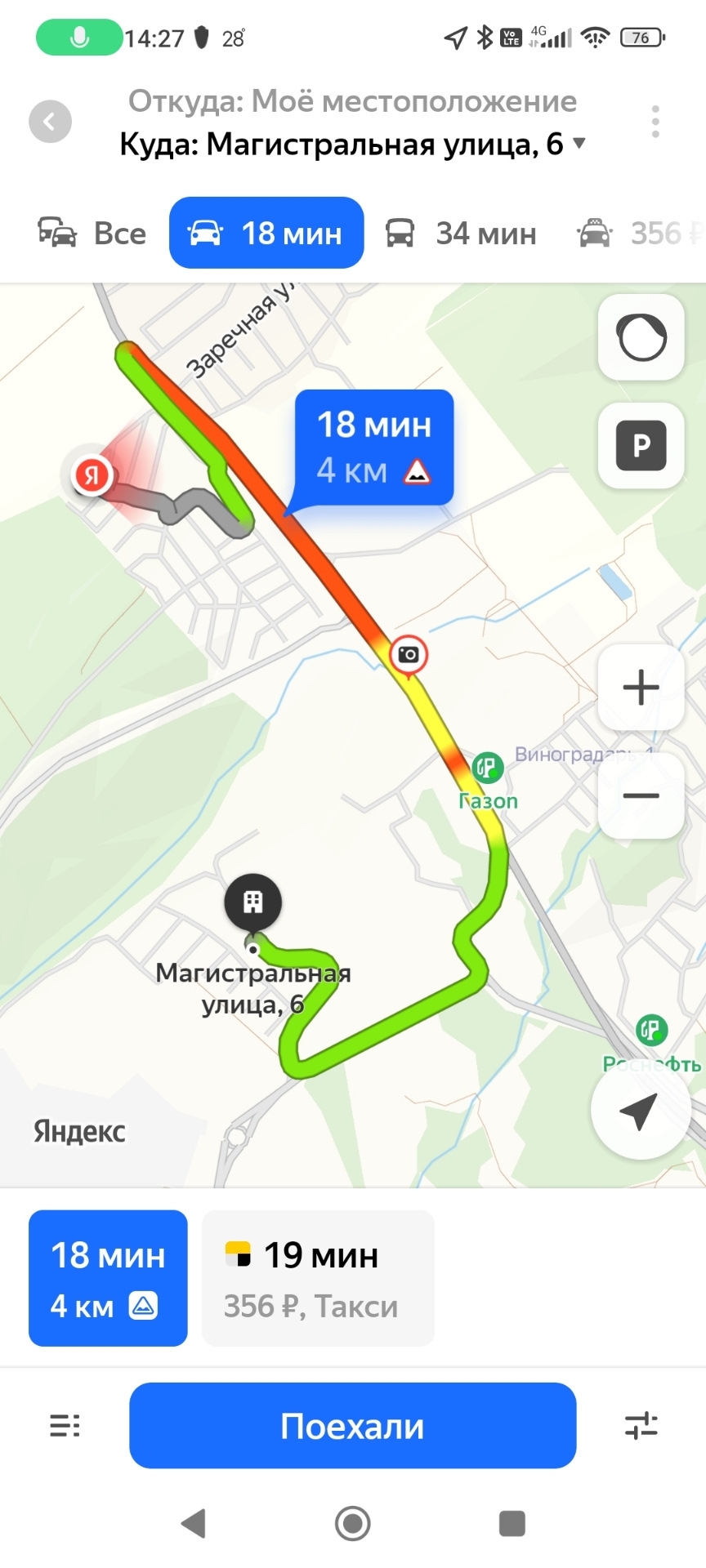Switch to the bus route 34 мин
The image size is (706, 1568).
(x=461, y=234)
